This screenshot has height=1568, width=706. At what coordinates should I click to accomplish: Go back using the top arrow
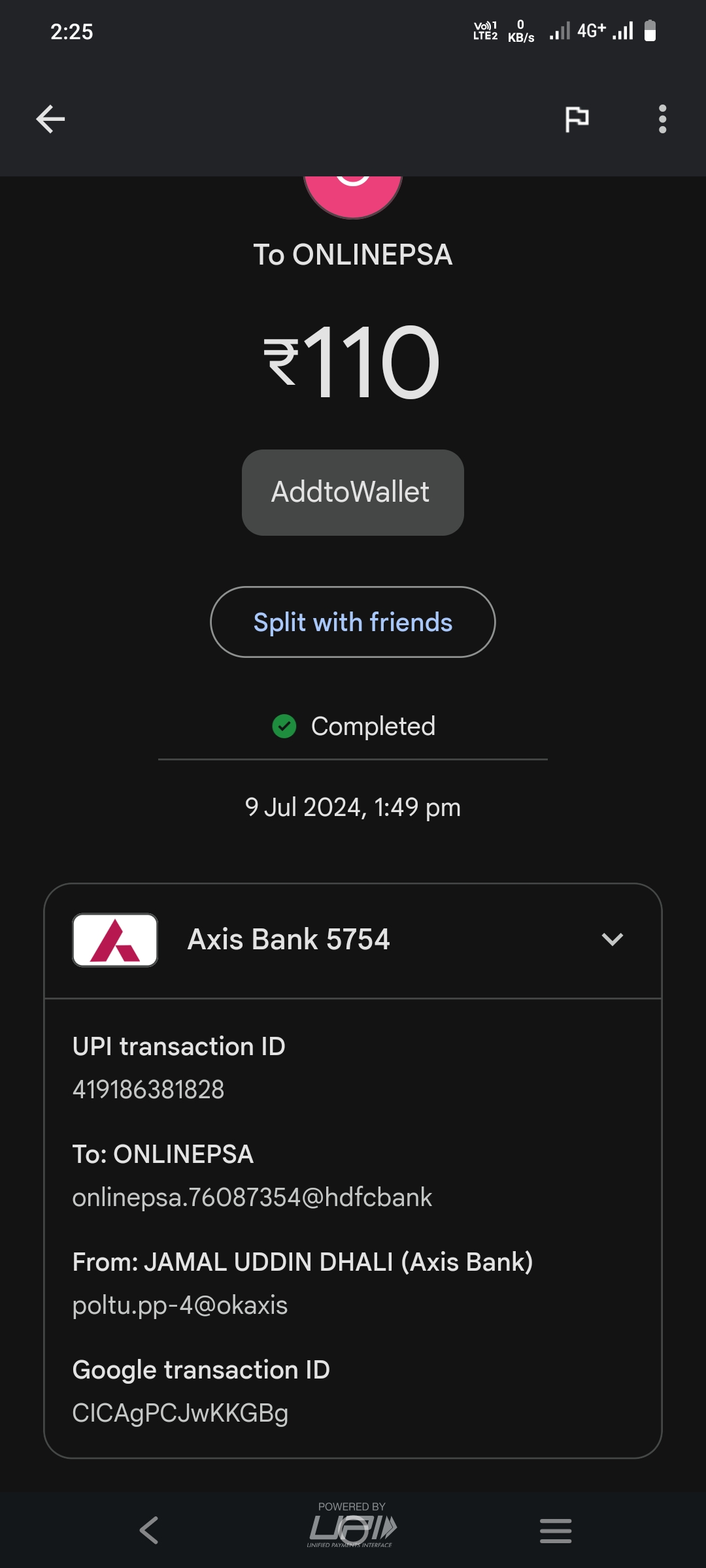50,119
